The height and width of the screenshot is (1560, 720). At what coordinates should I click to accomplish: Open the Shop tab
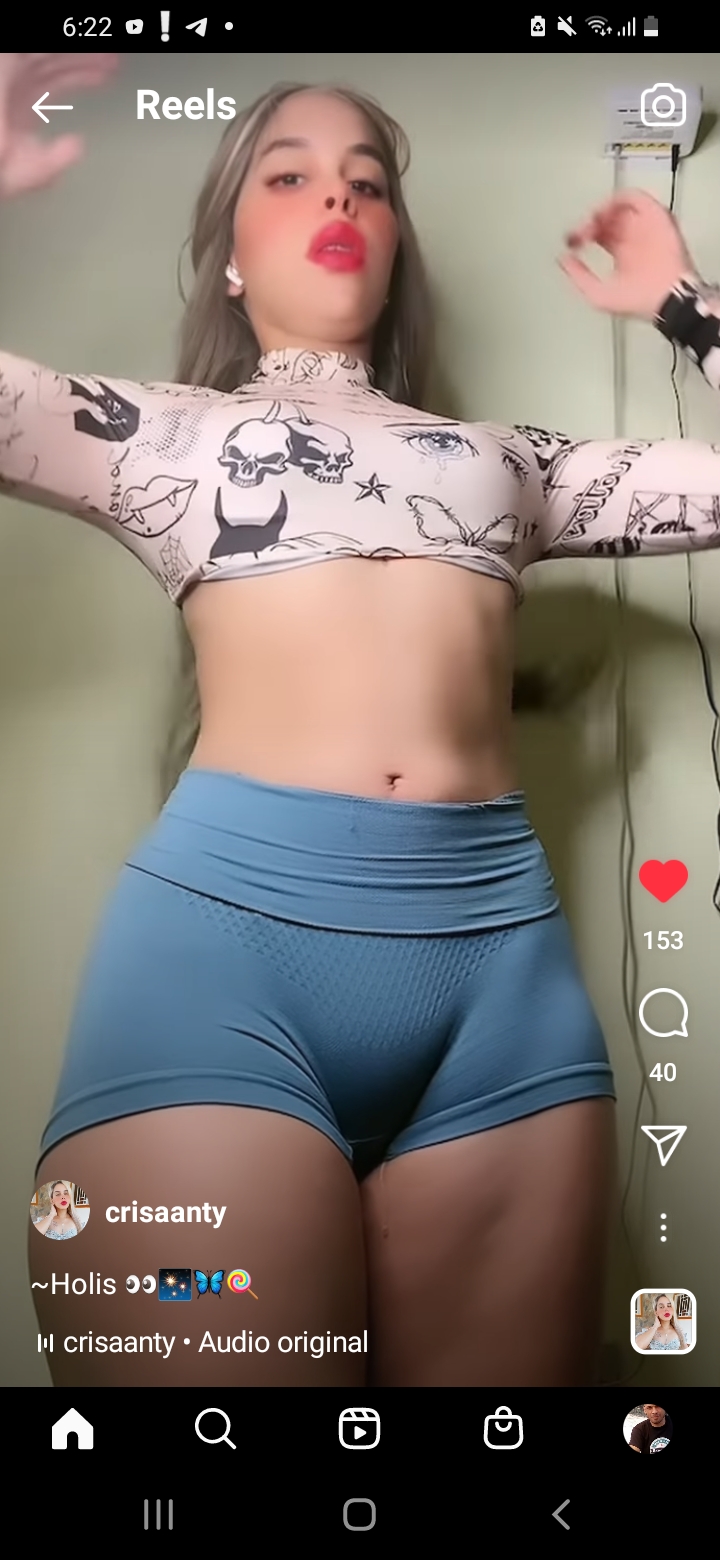point(503,1429)
